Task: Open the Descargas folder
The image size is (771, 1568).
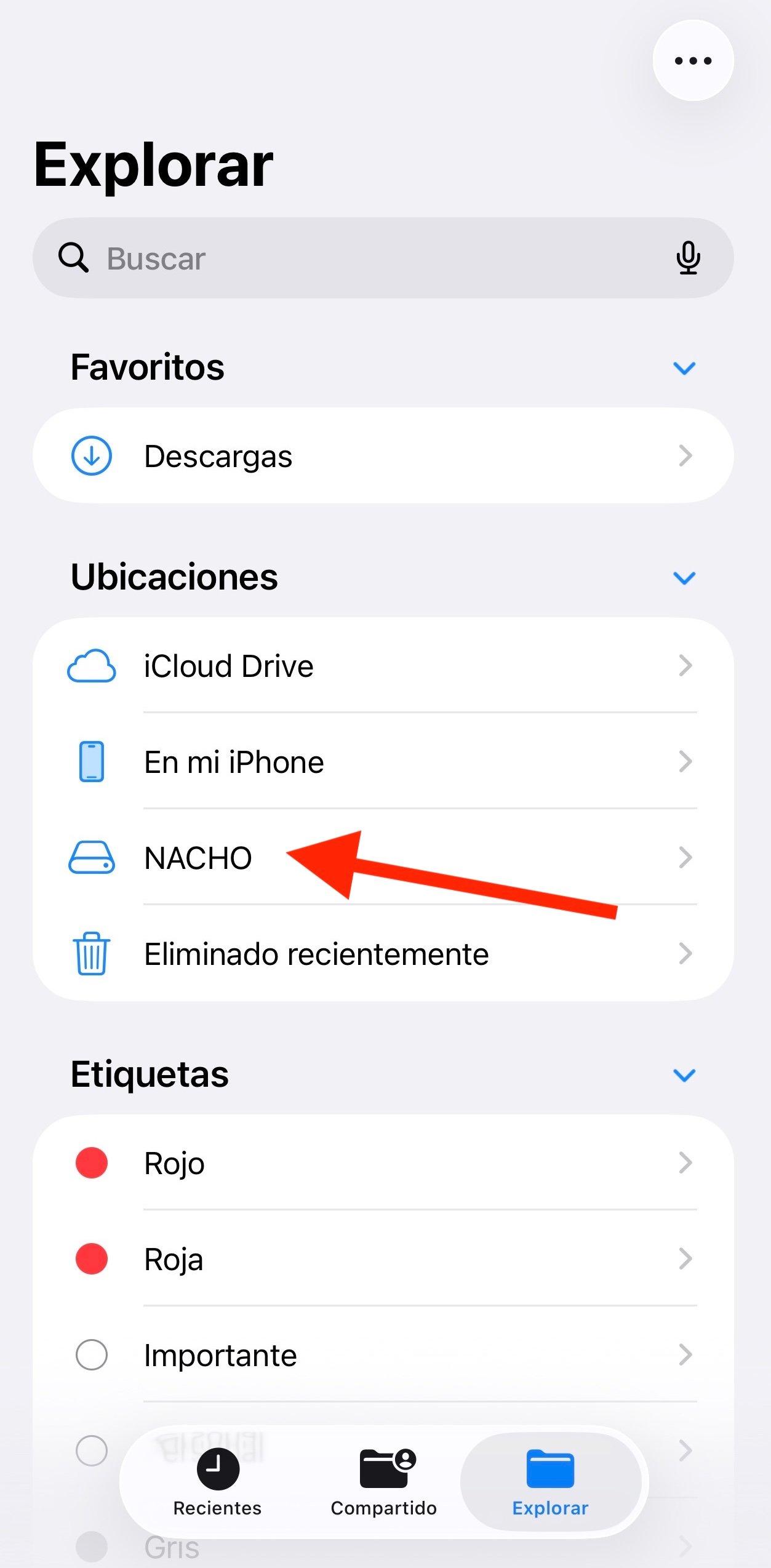Action: [x=383, y=456]
